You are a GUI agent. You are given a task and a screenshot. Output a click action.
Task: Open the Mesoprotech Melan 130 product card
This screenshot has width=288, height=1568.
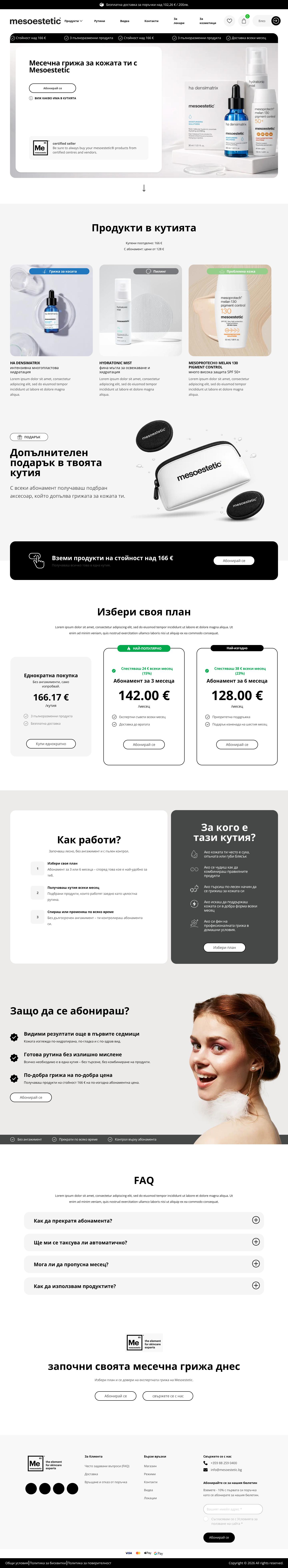point(230,310)
